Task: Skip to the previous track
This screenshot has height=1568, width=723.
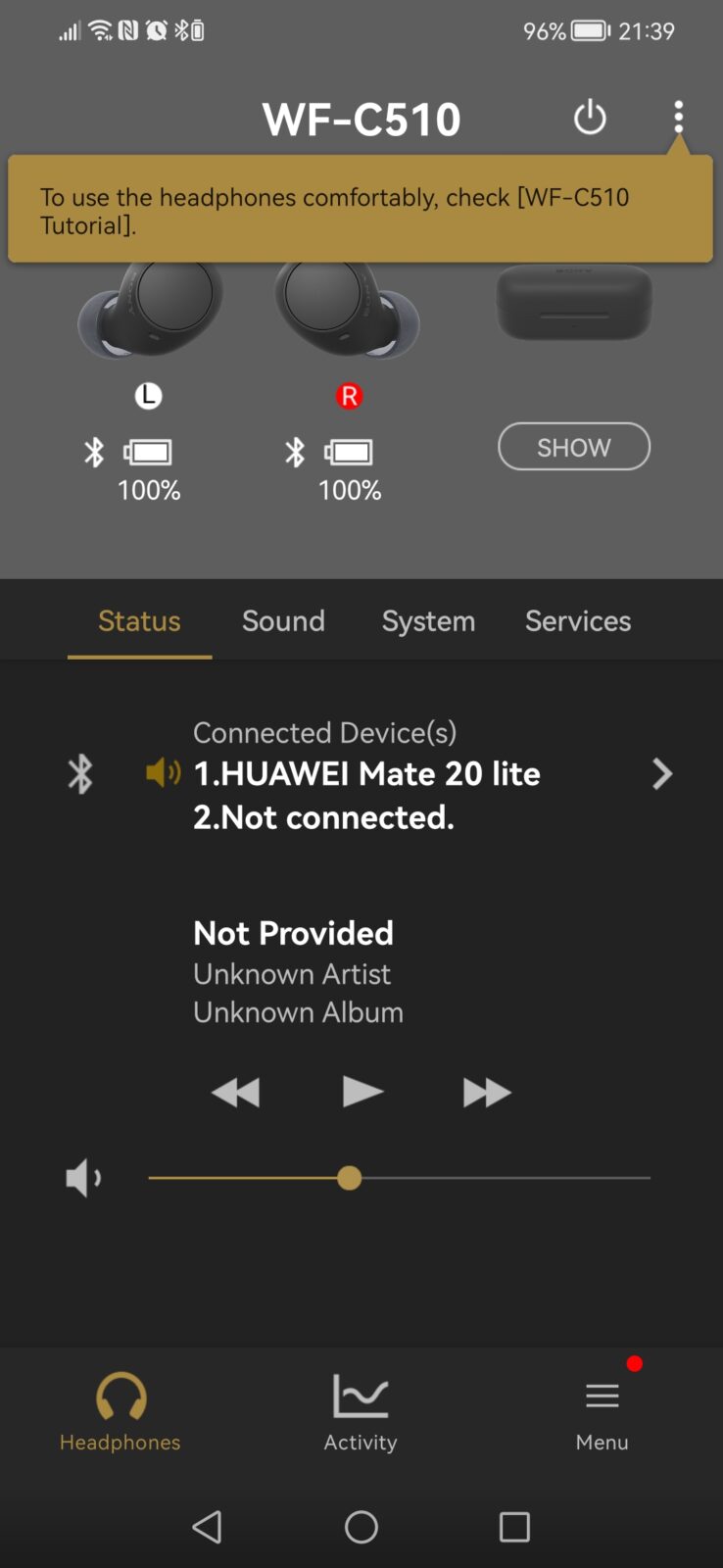Action: [236, 1092]
